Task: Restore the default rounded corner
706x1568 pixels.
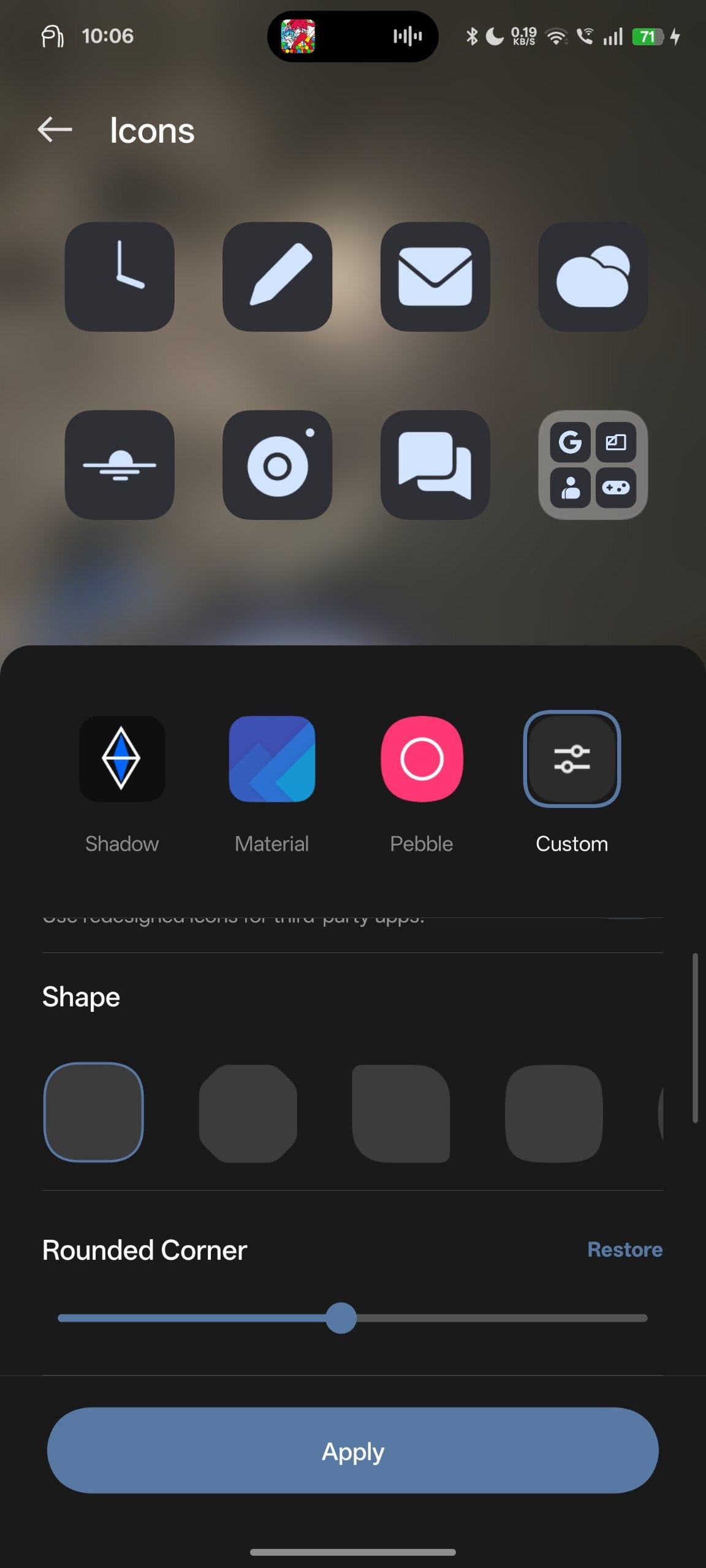Action: 625,1249
